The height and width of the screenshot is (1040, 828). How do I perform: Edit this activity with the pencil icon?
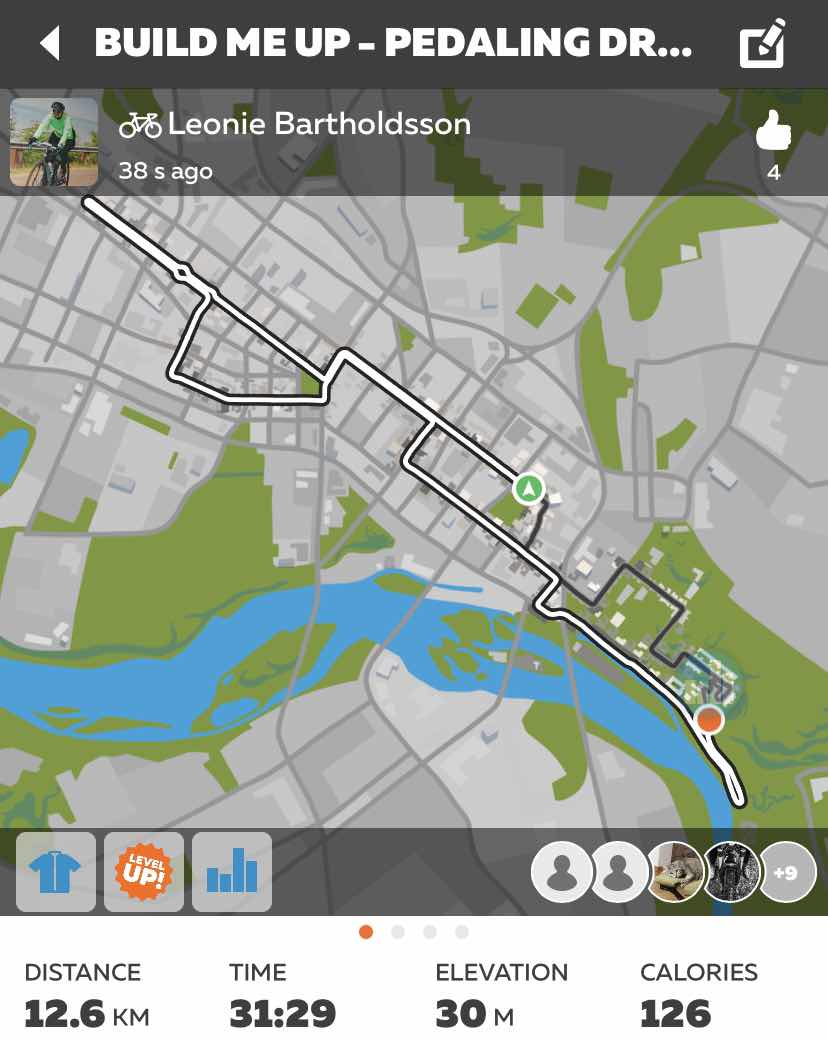(763, 44)
